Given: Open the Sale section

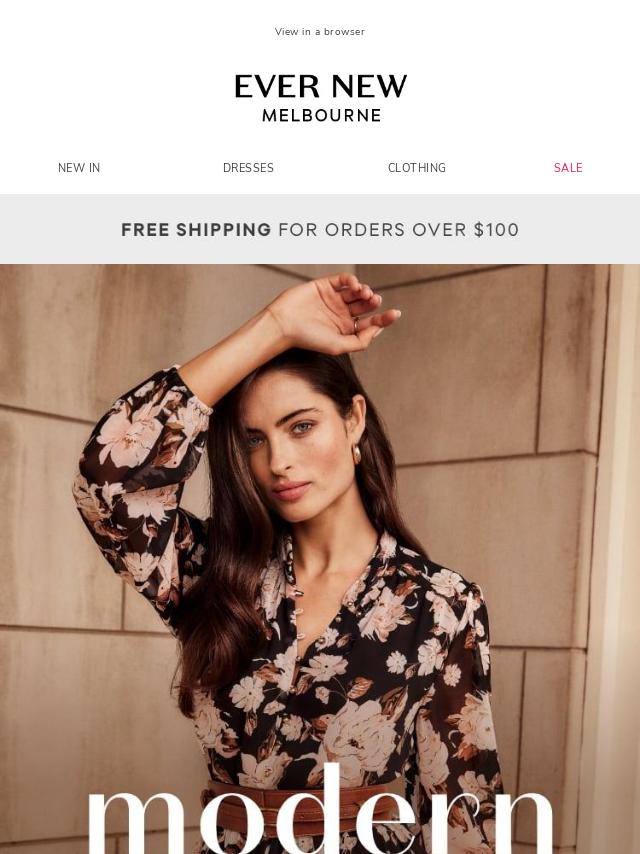Looking at the screenshot, I should pyautogui.click(x=568, y=168).
